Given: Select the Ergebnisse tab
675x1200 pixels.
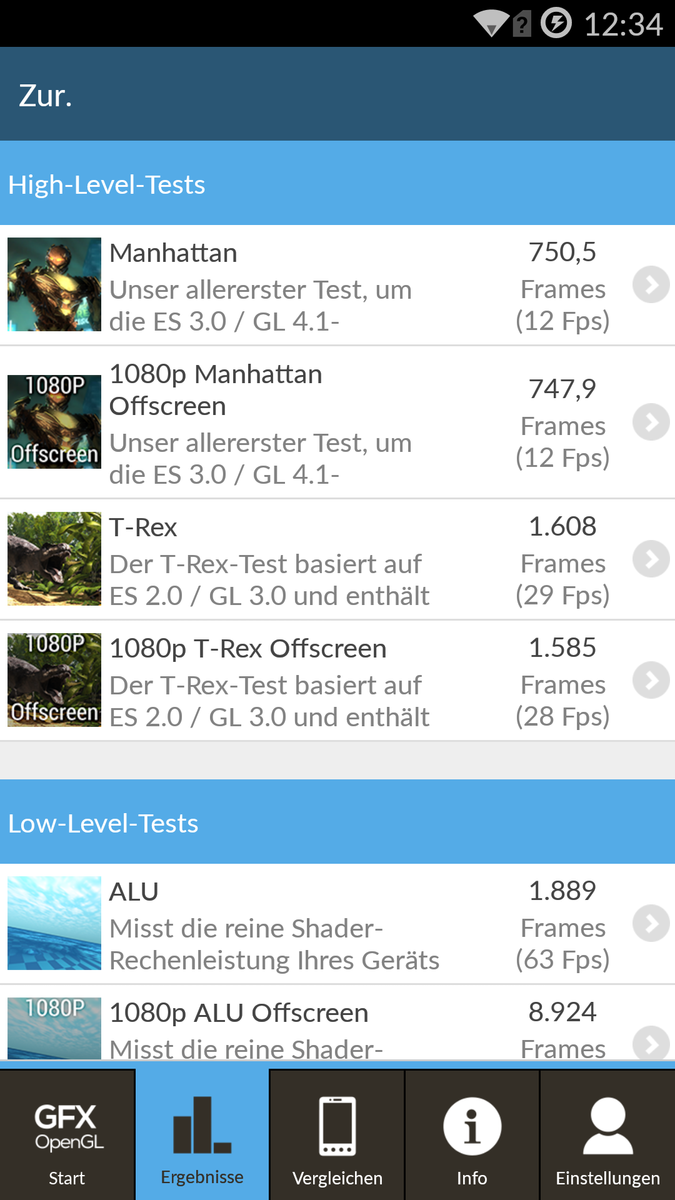Looking at the screenshot, I should pyautogui.click(x=202, y=1135).
